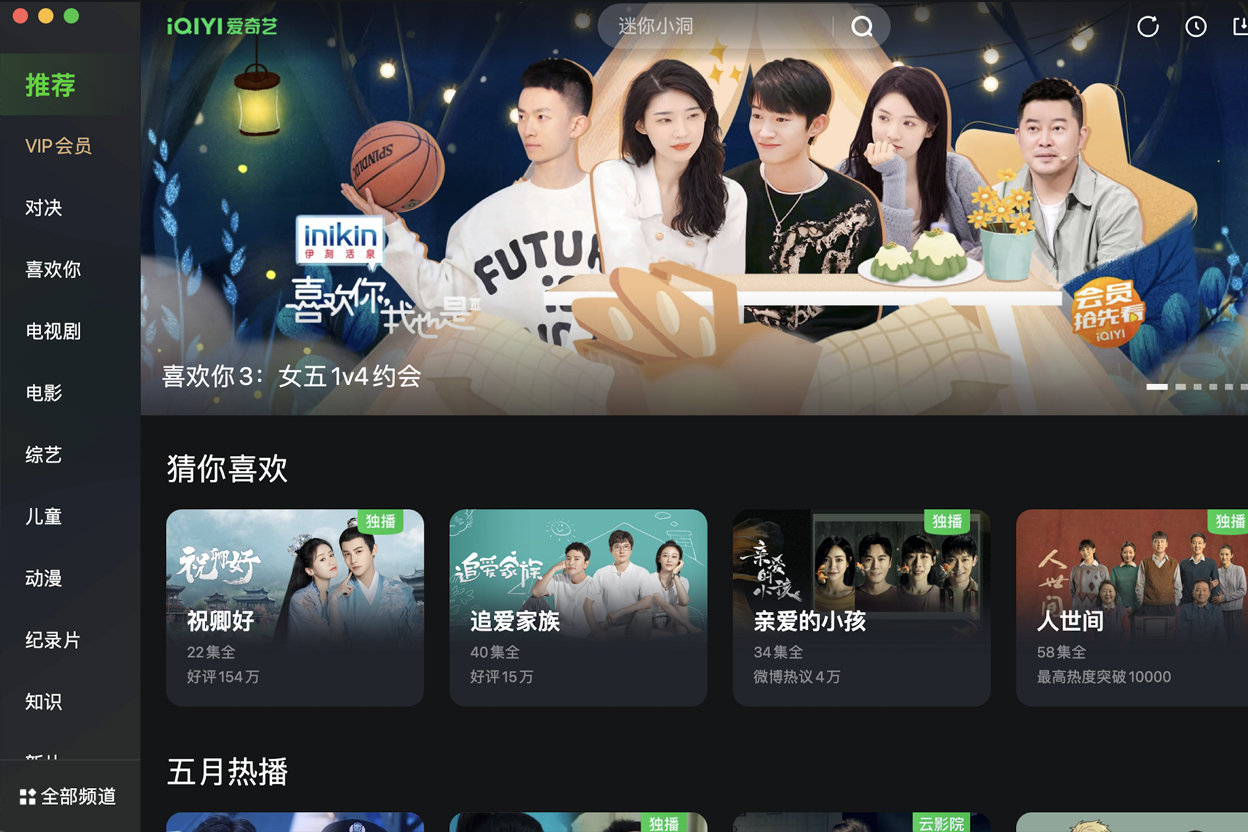The image size is (1248, 832).
Task: Open the 祝卿好 drama card
Action: [x=295, y=607]
